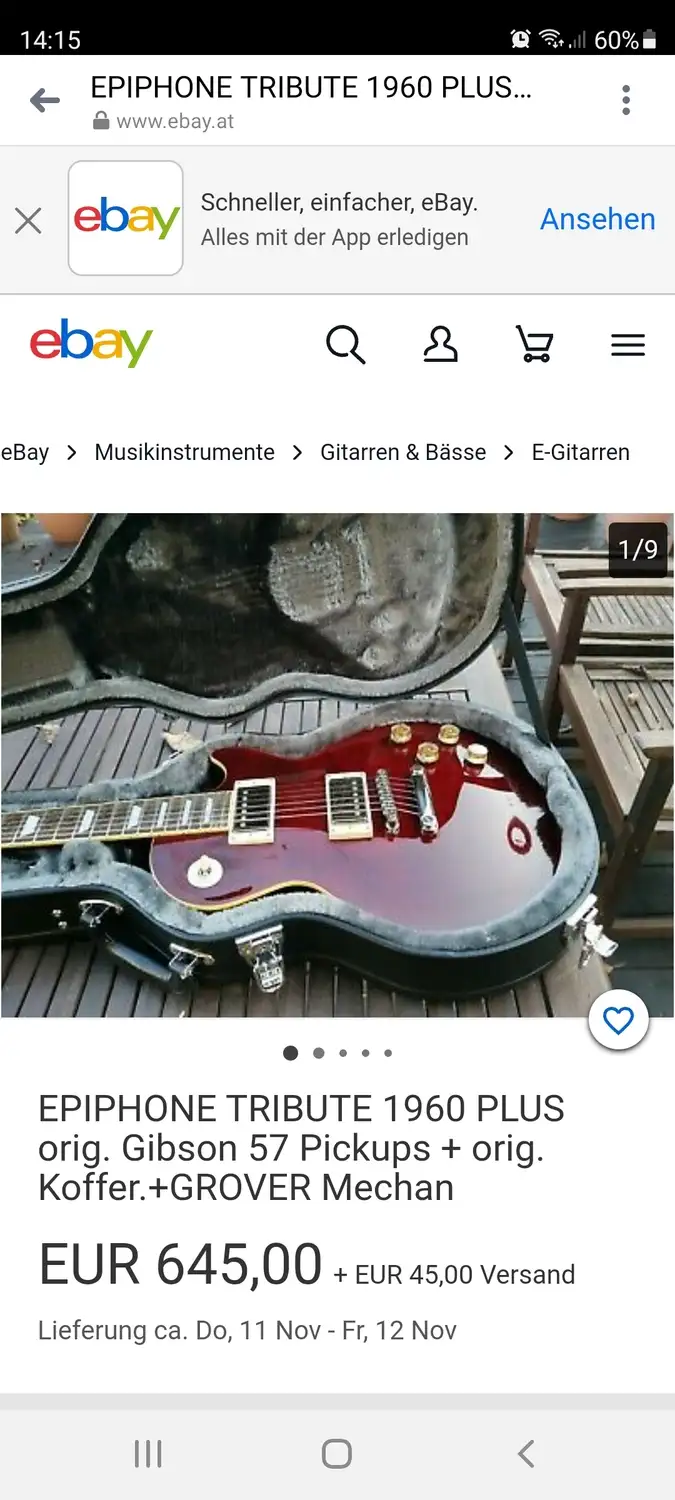This screenshot has width=675, height=1500.
Task: Go to the eBay home logo
Action: pyautogui.click(x=91, y=343)
